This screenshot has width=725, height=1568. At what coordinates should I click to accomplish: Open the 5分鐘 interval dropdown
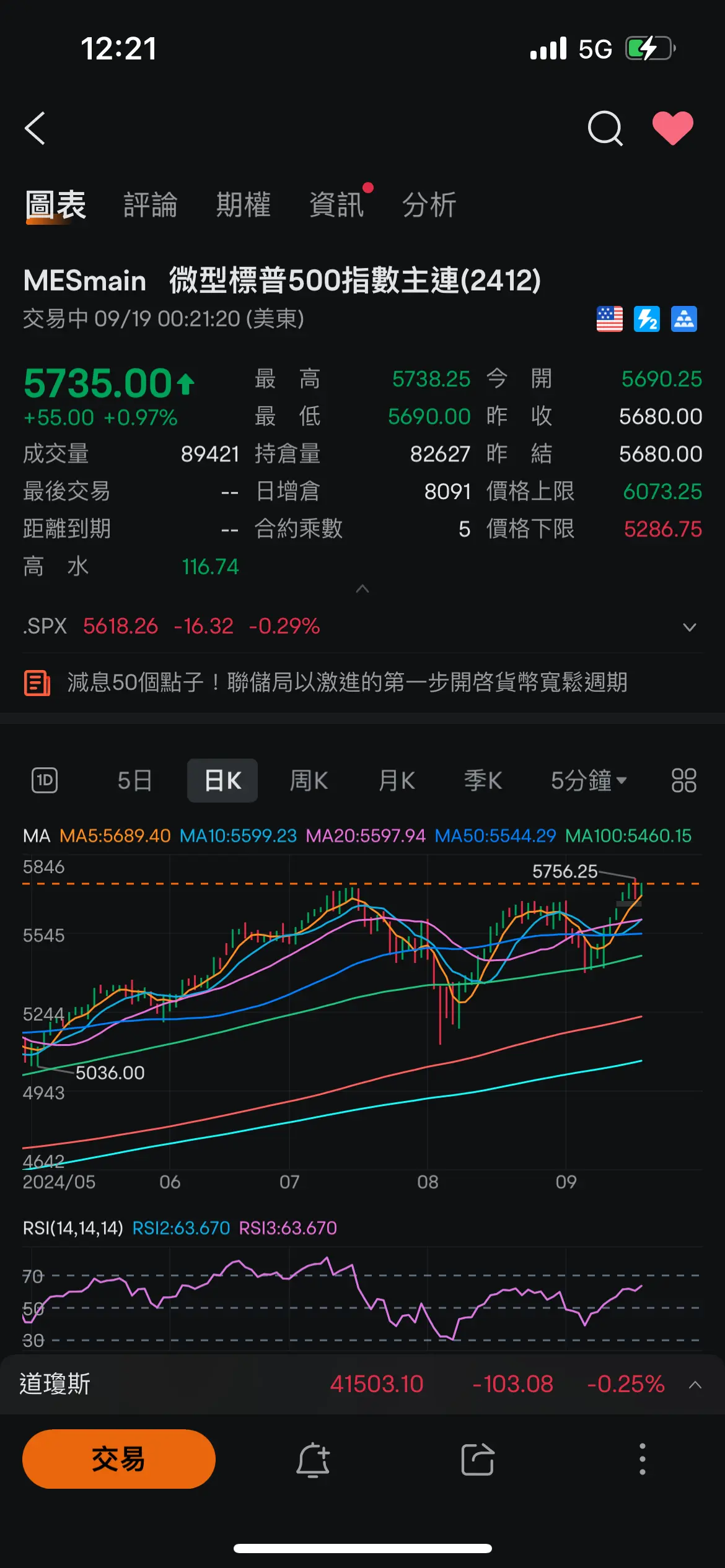pos(589,780)
